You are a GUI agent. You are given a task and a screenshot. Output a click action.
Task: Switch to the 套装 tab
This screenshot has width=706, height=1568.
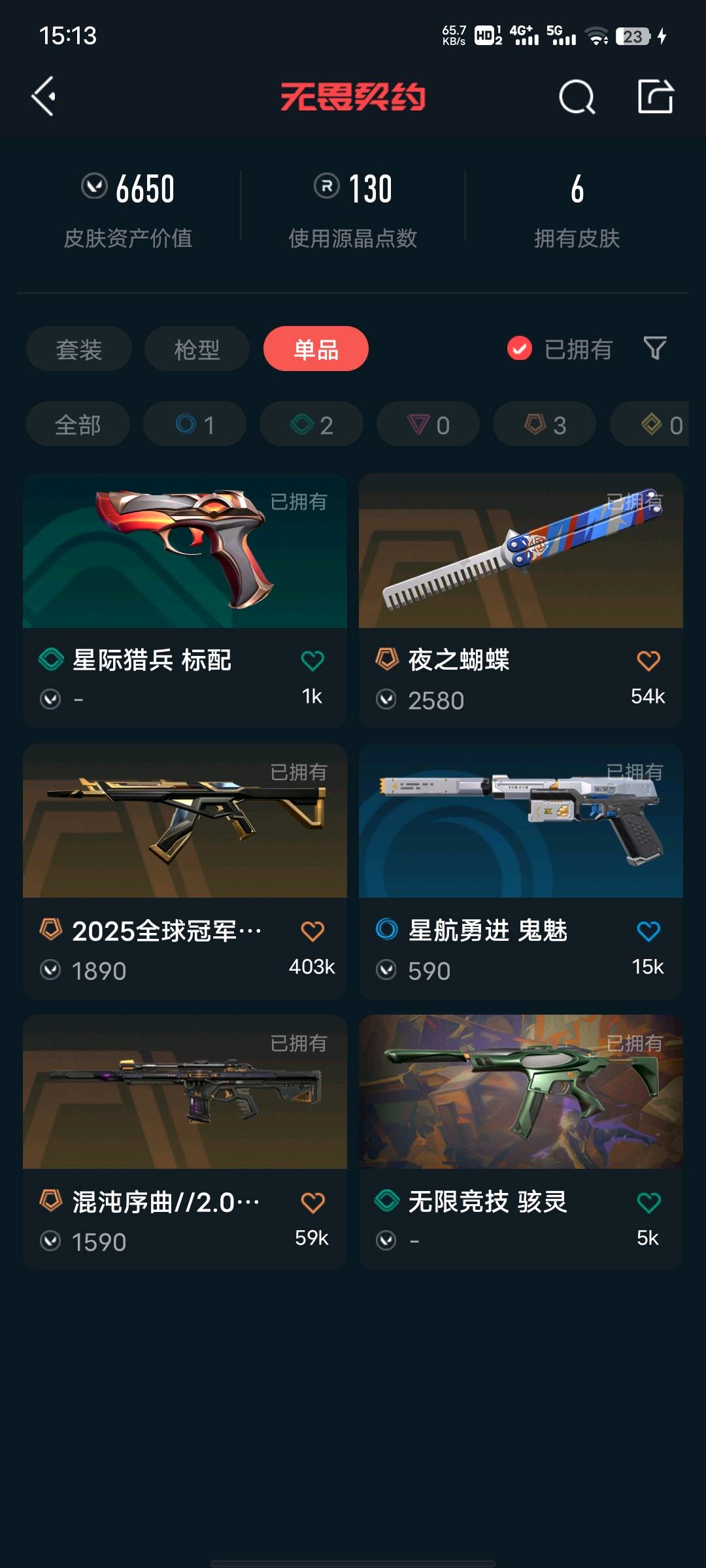[x=79, y=349]
